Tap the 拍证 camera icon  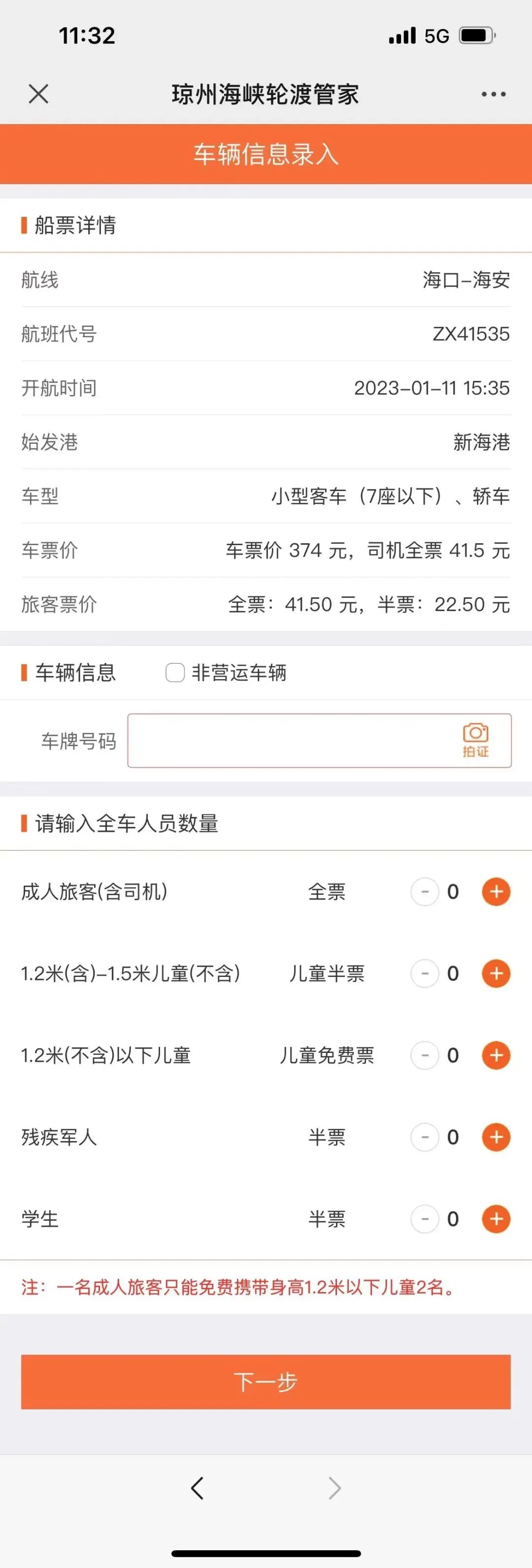pyautogui.click(x=475, y=740)
